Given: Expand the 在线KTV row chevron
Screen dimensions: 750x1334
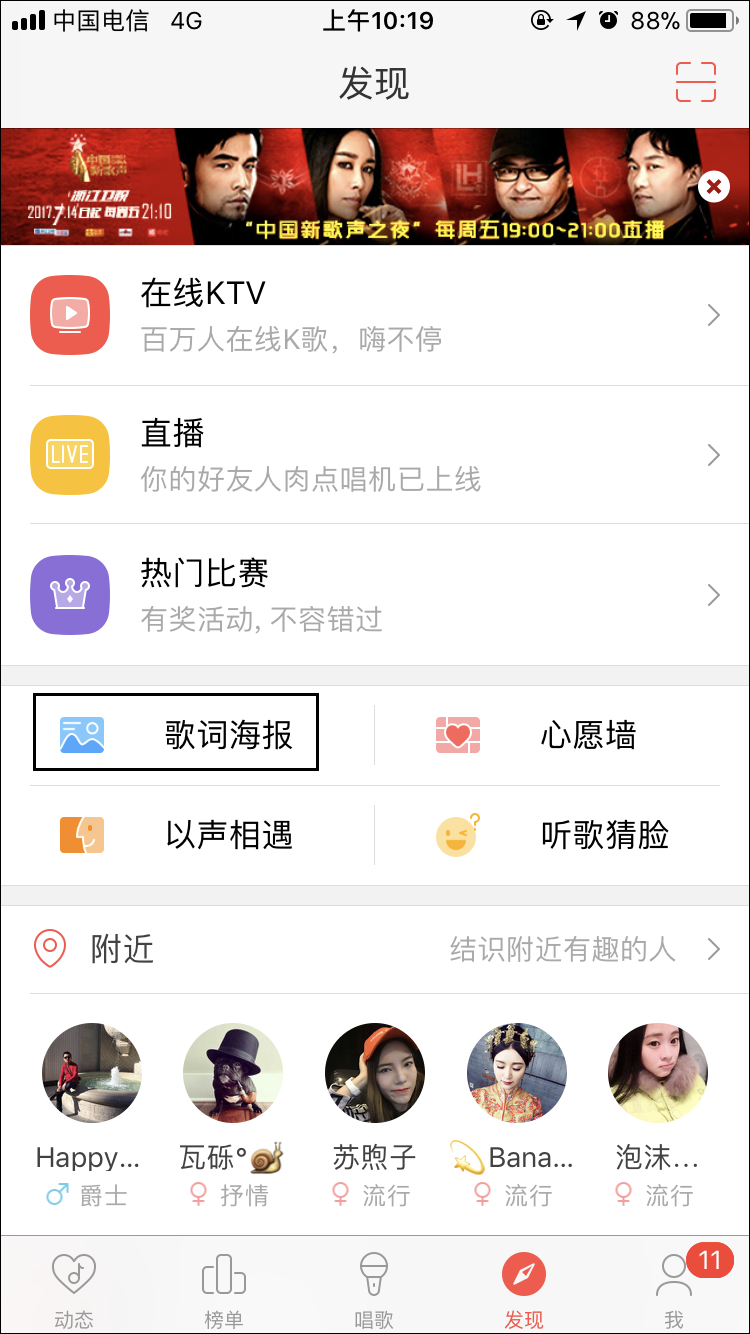Looking at the screenshot, I should point(714,315).
